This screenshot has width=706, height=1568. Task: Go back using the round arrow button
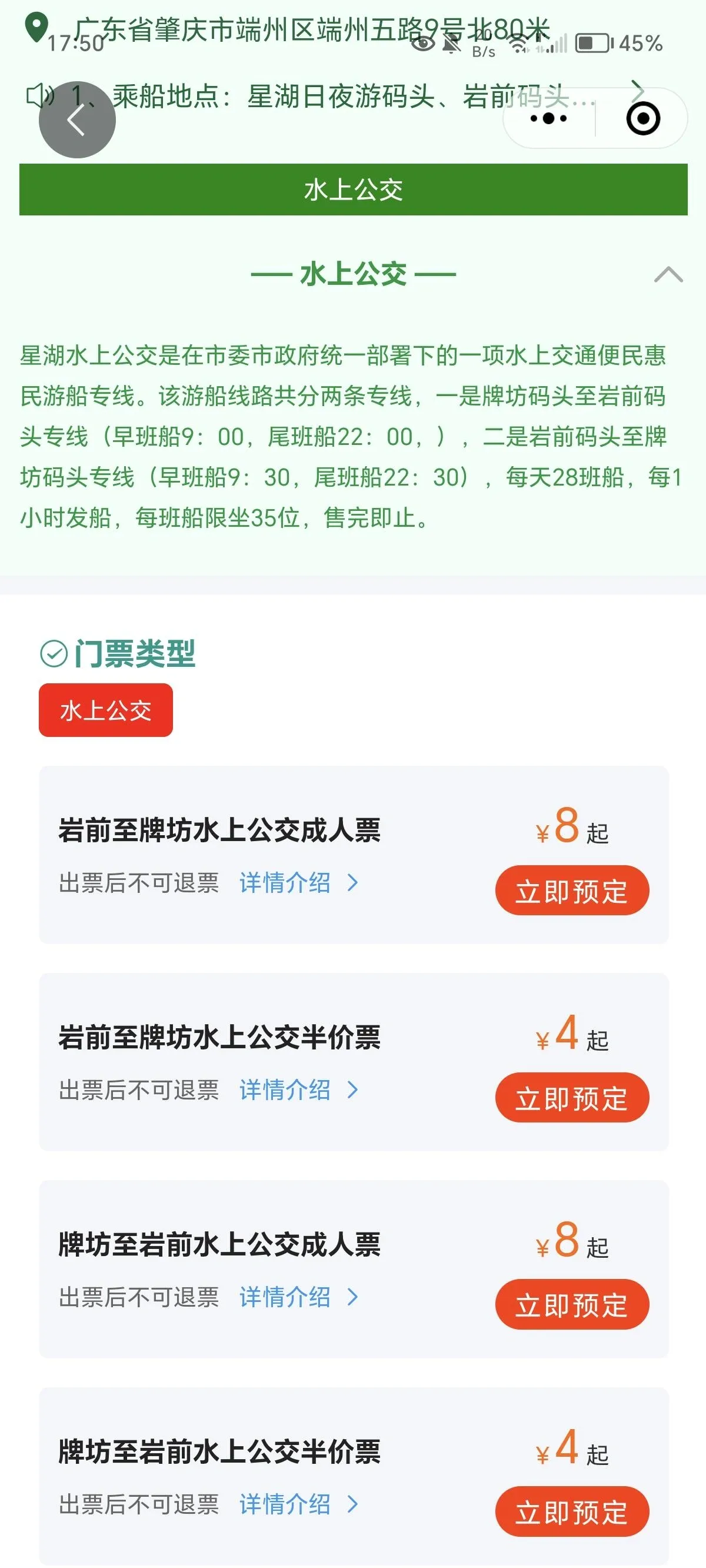click(x=76, y=120)
